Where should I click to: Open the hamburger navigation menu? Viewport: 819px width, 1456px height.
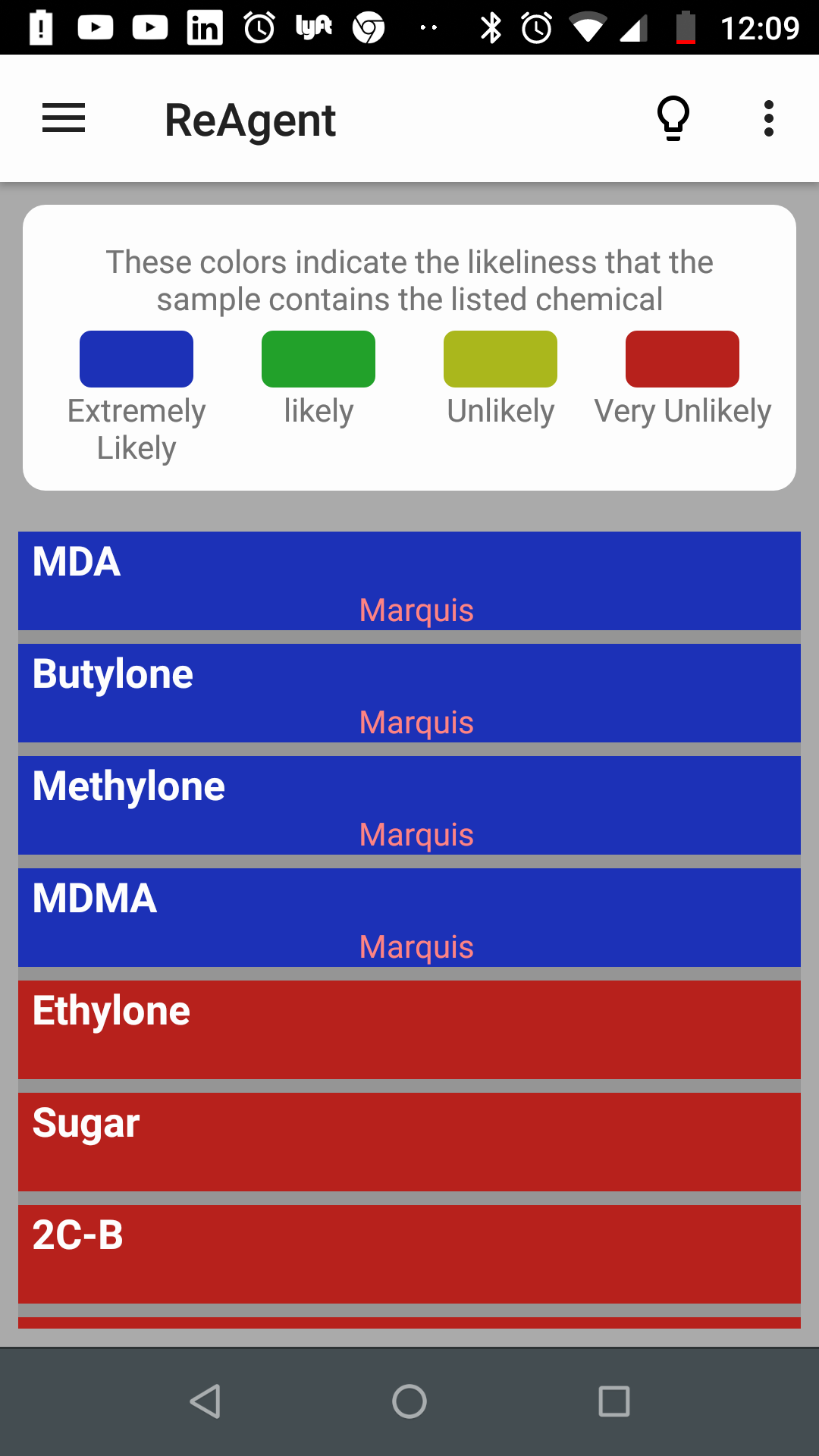pos(64,118)
